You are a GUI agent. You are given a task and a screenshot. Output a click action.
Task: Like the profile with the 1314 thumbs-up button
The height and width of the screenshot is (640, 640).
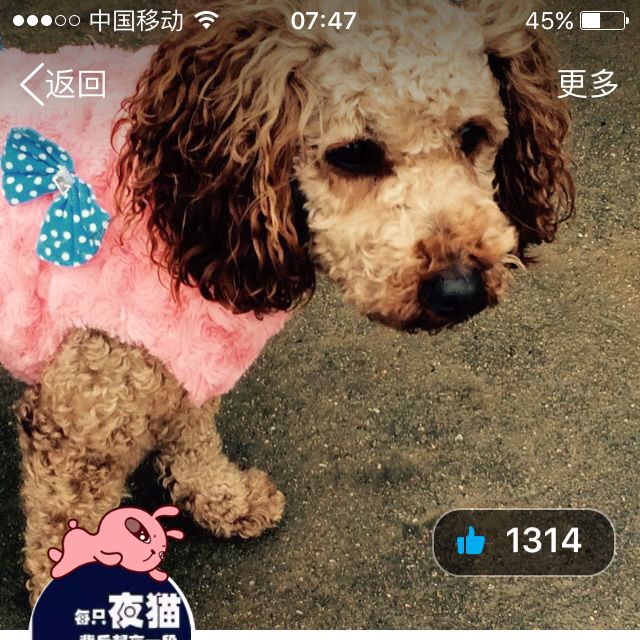(x=523, y=541)
